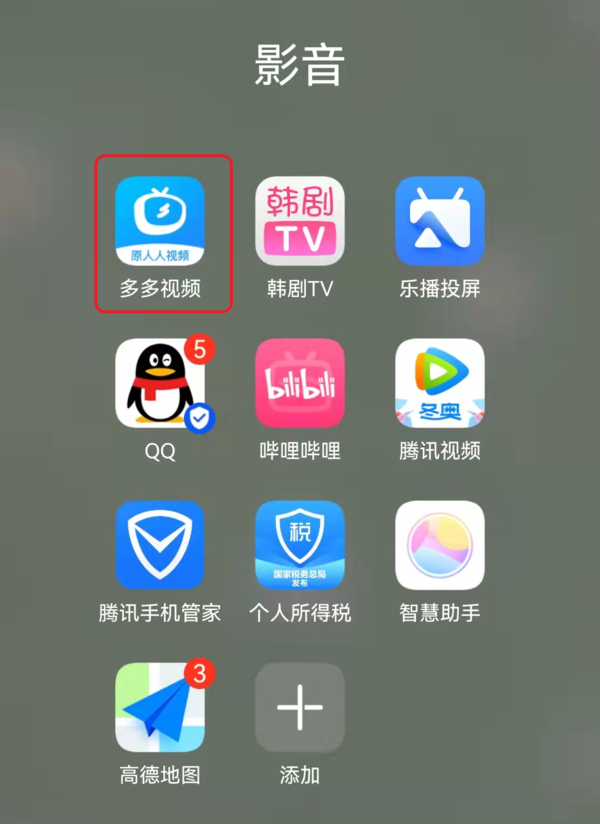Launch the 哔哩哔哩 app
This screenshot has width=600, height=824.
(x=300, y=383)
